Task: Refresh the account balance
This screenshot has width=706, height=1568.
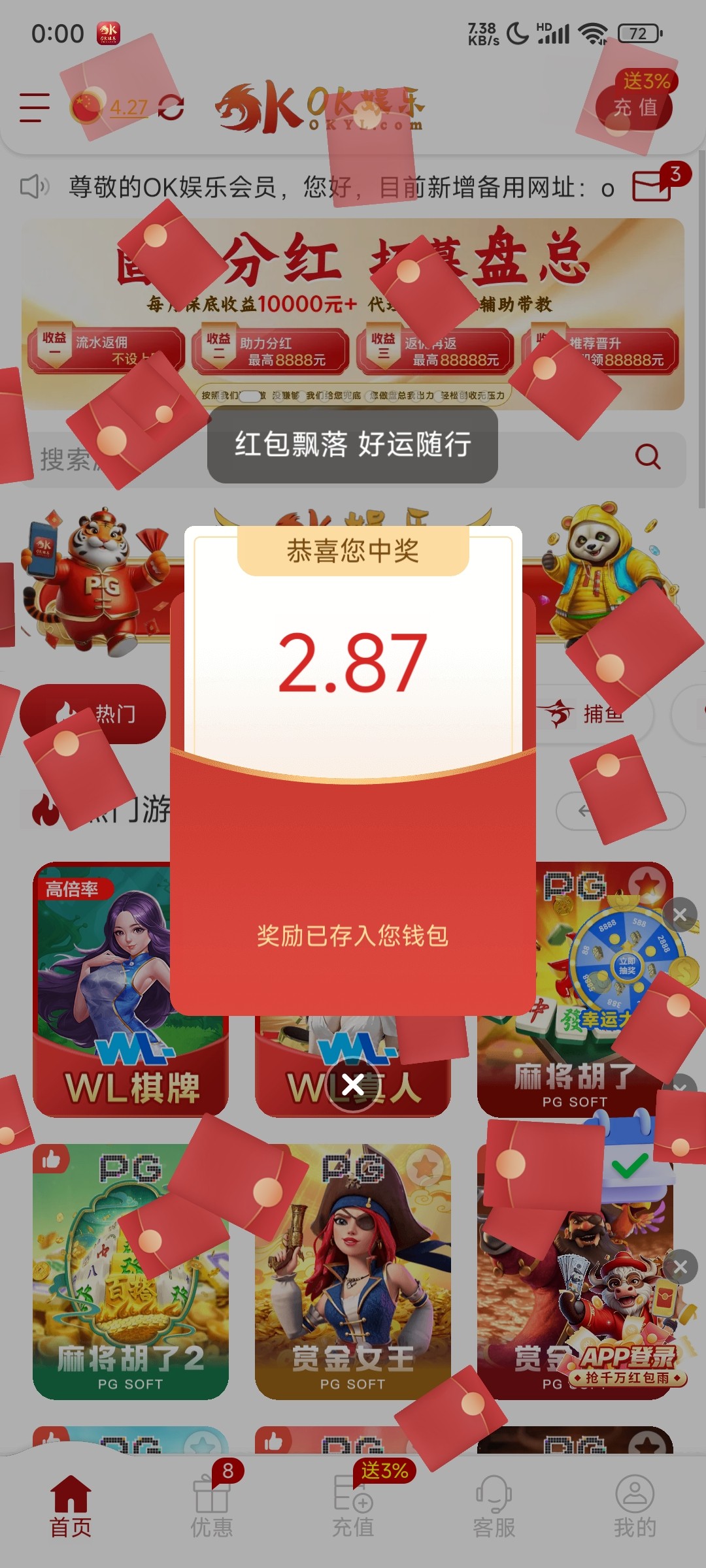Action: 171,107
